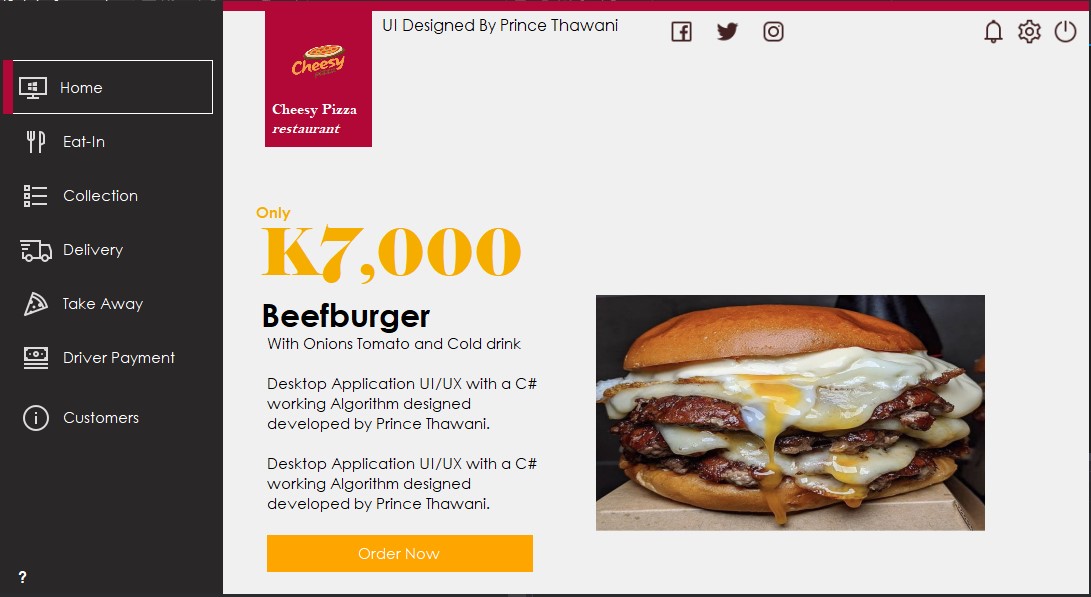This screenshot has height=597, width=1091.
Task: Open the notifications bell
Action: coord(993,32)
